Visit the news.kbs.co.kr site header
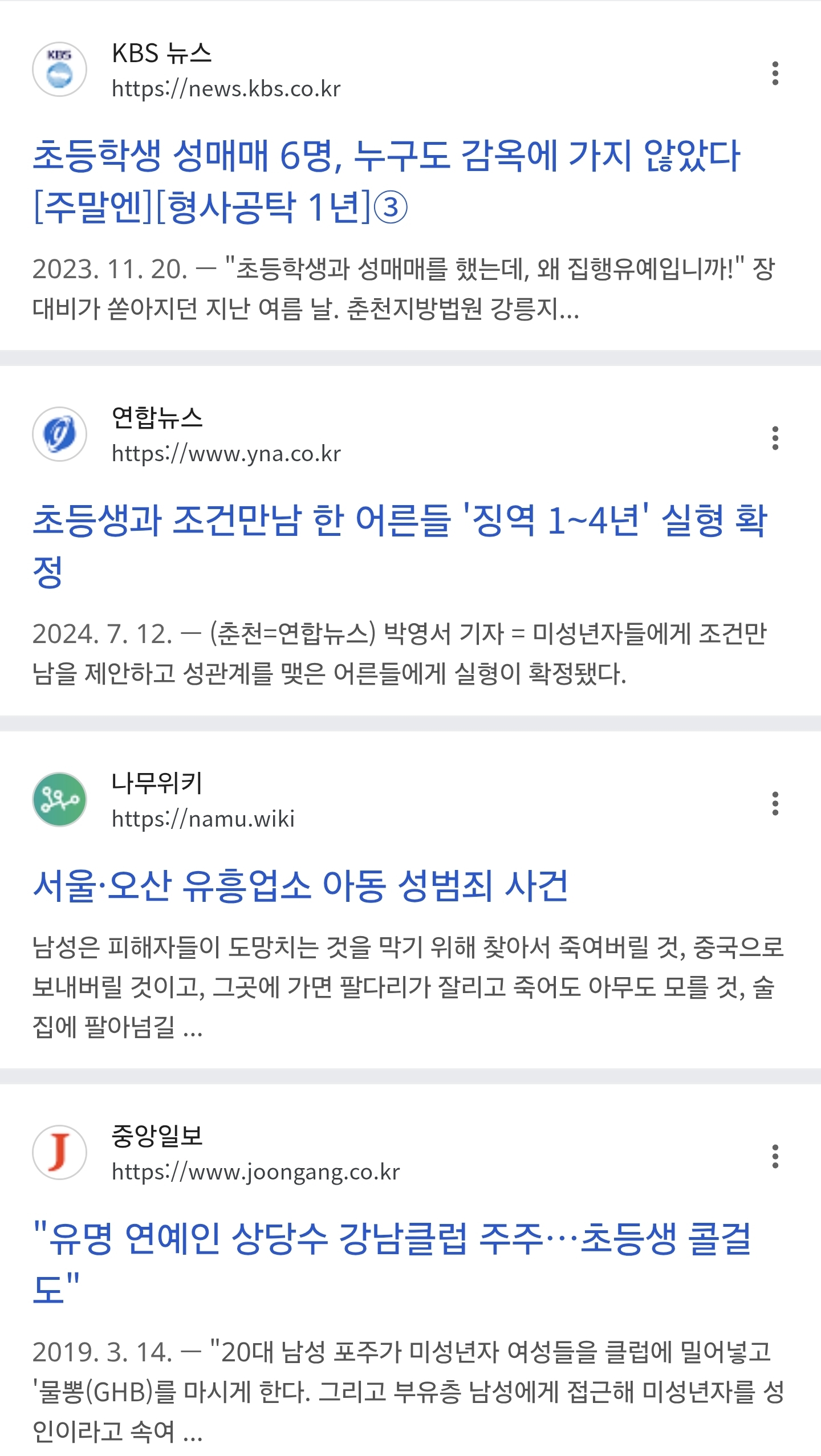Screen dimensions: 821x1456 (226, 71)
